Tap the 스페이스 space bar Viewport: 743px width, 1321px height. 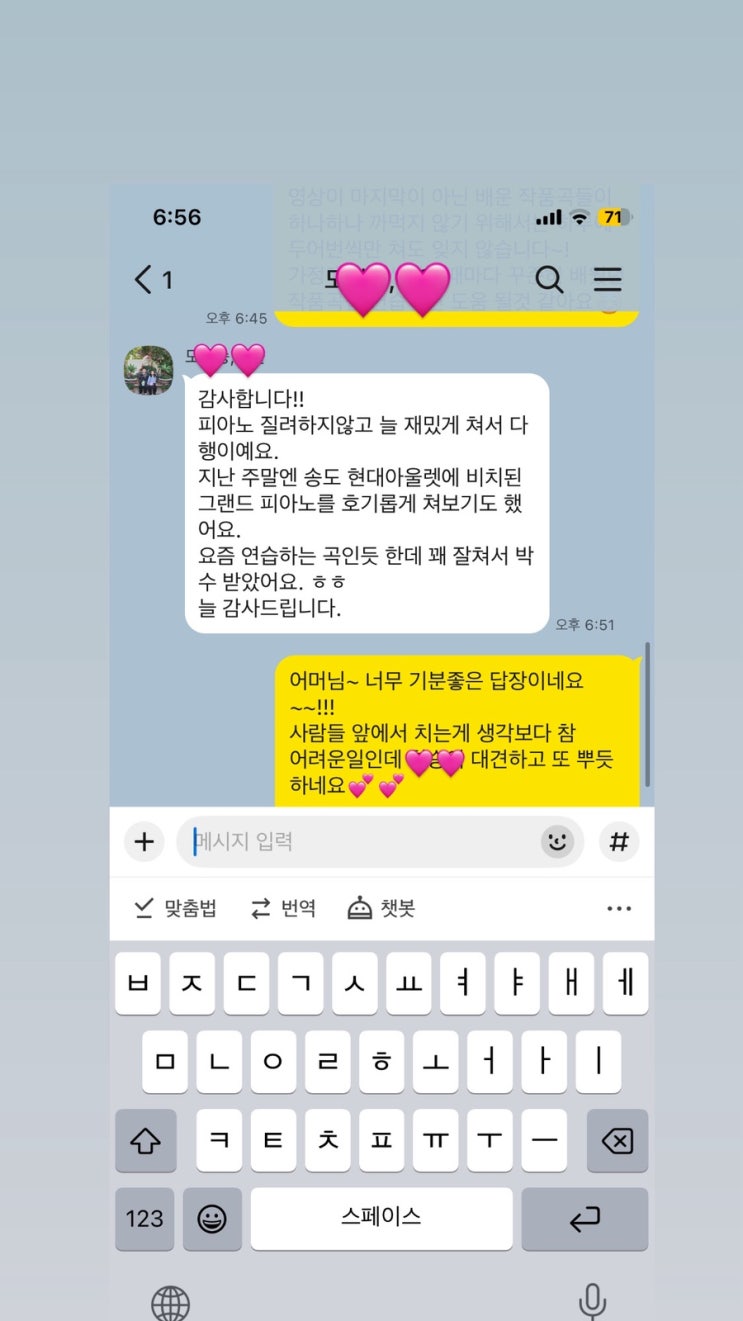point(381,1218)
